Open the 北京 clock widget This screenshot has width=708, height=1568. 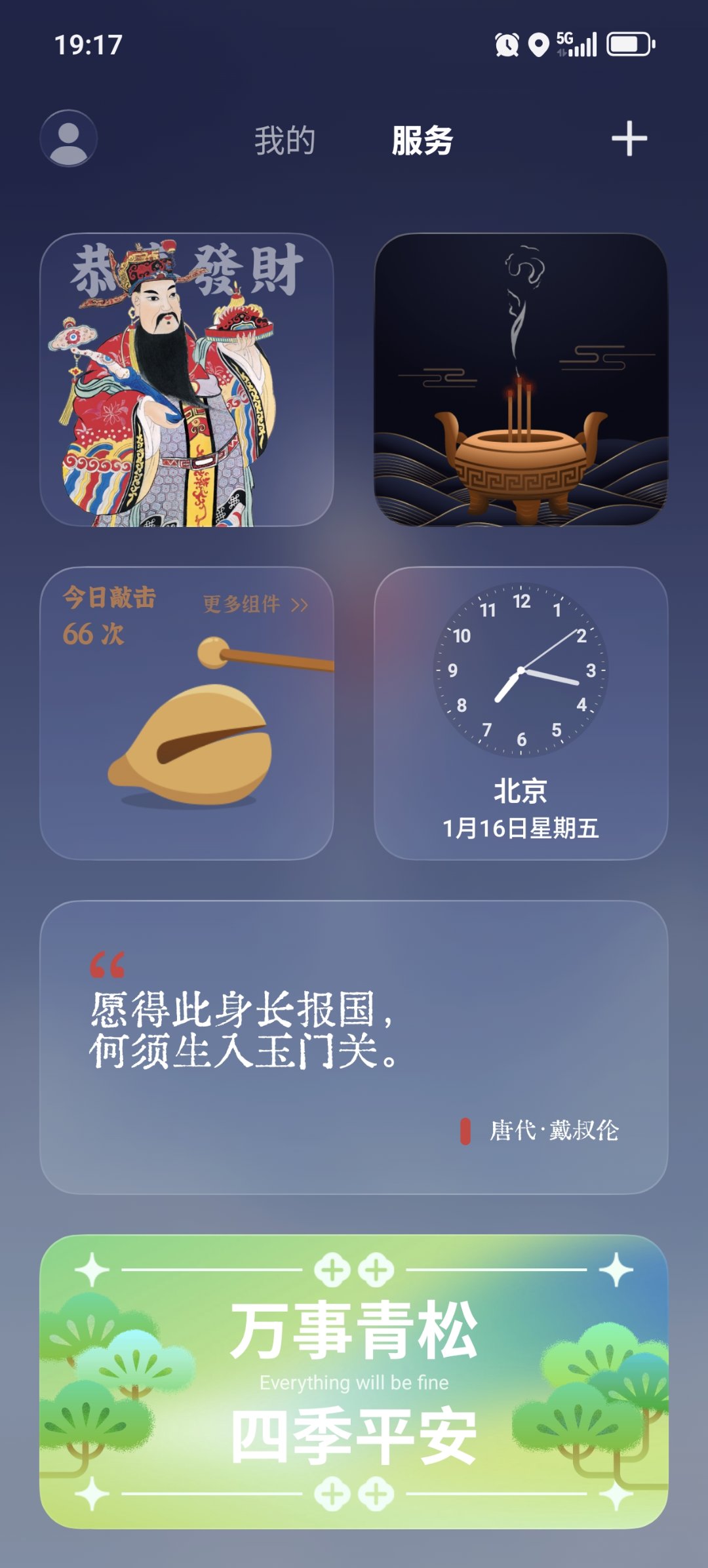click(x=521, y=713)
